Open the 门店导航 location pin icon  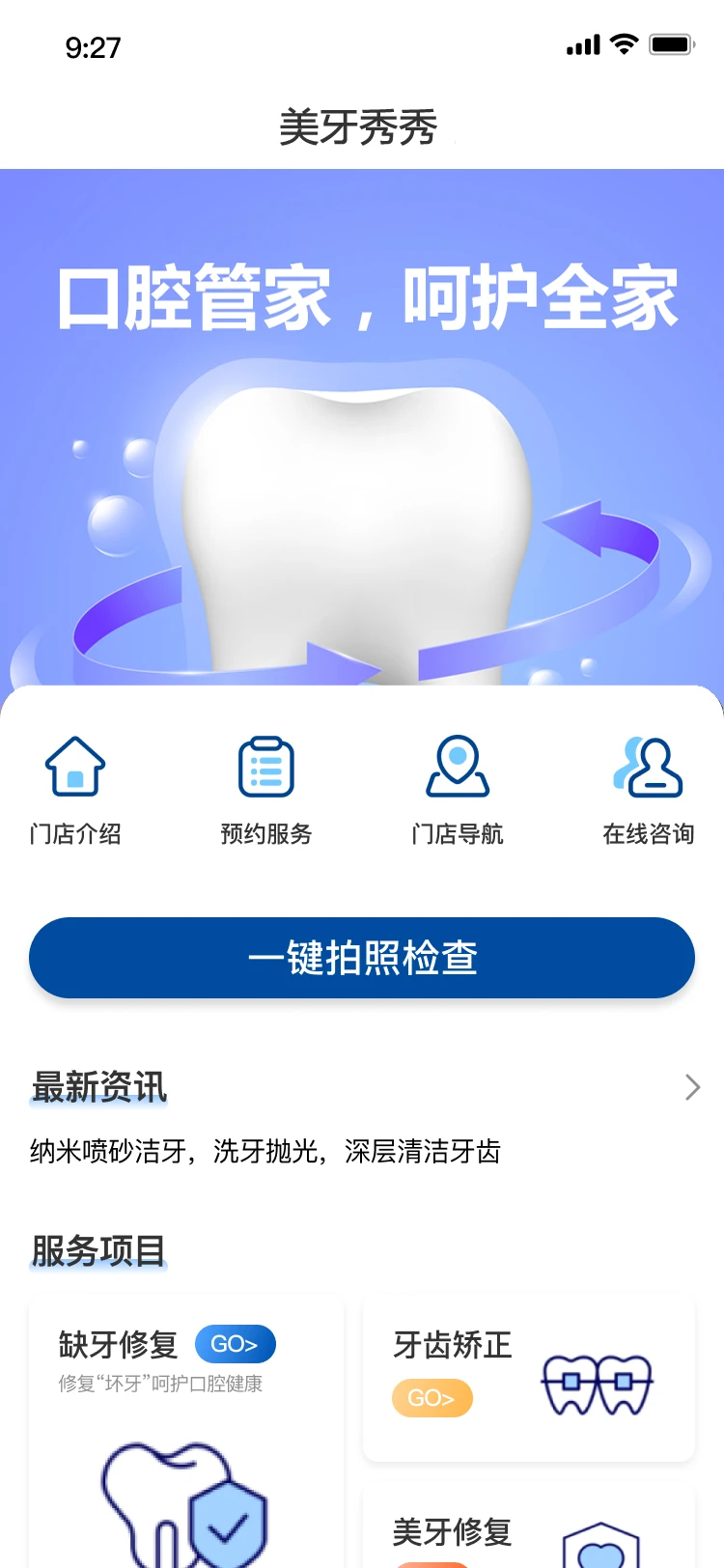coord(459,766)
